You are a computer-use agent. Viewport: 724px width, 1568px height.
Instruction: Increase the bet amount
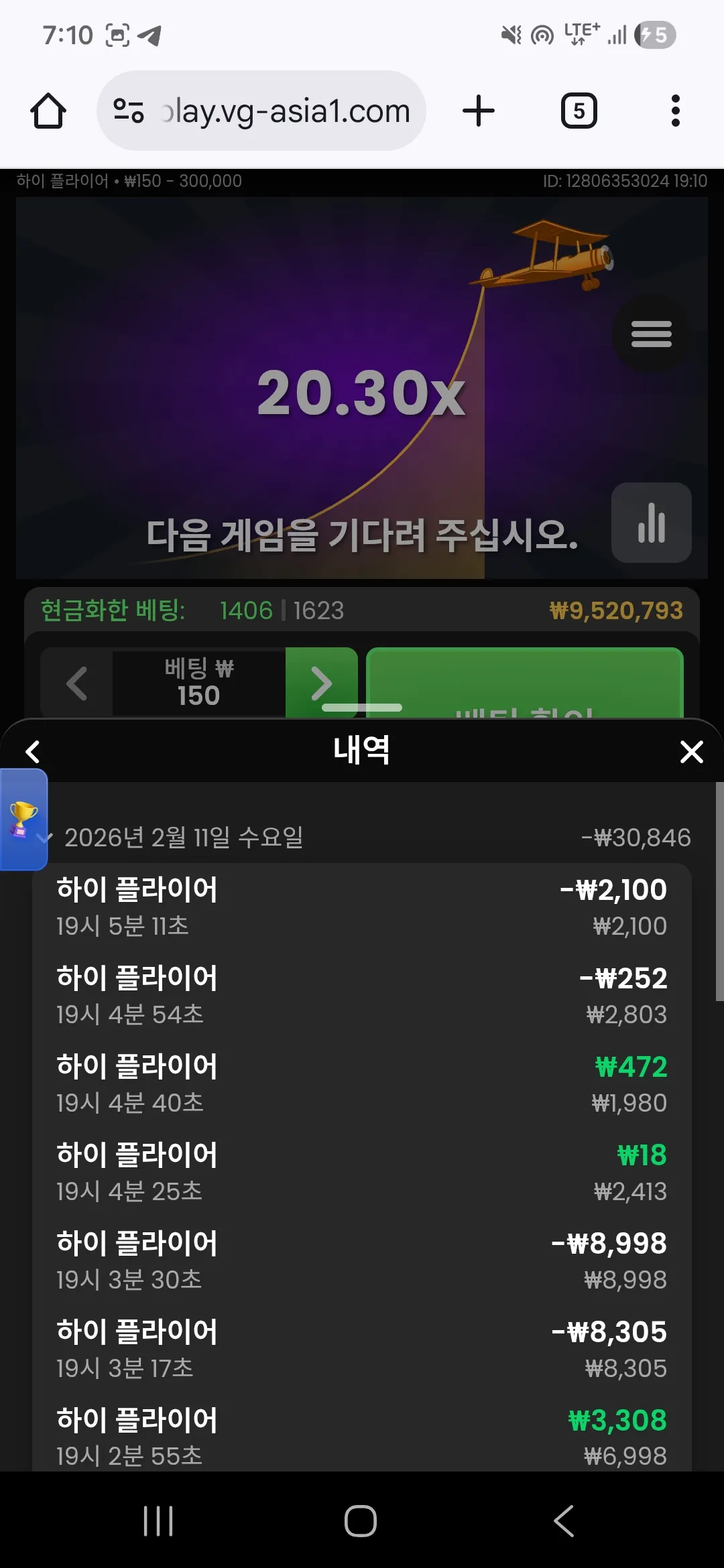click(x=321, y=683)
